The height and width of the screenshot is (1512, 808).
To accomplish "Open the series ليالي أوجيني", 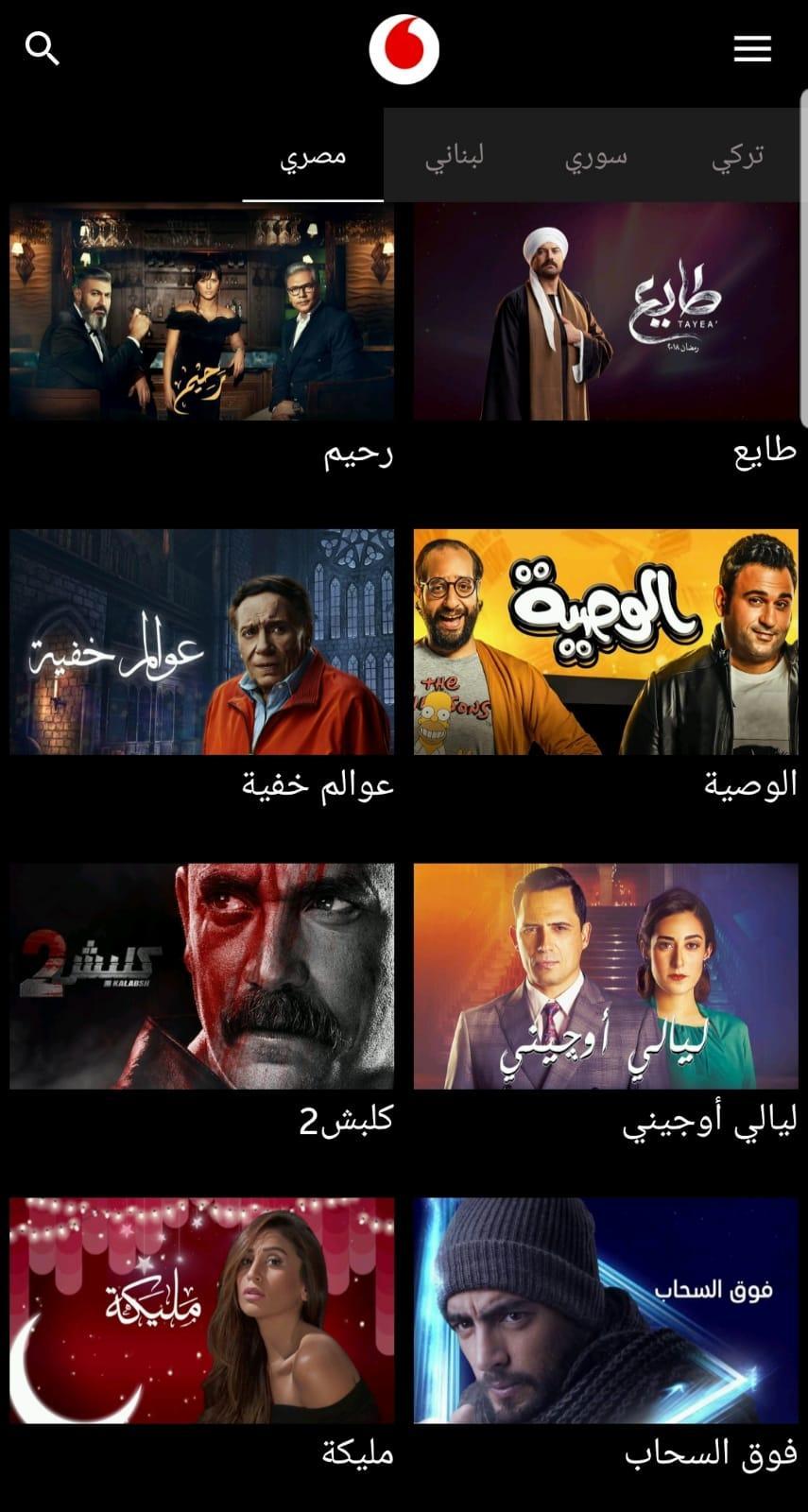I will [606, 976].
